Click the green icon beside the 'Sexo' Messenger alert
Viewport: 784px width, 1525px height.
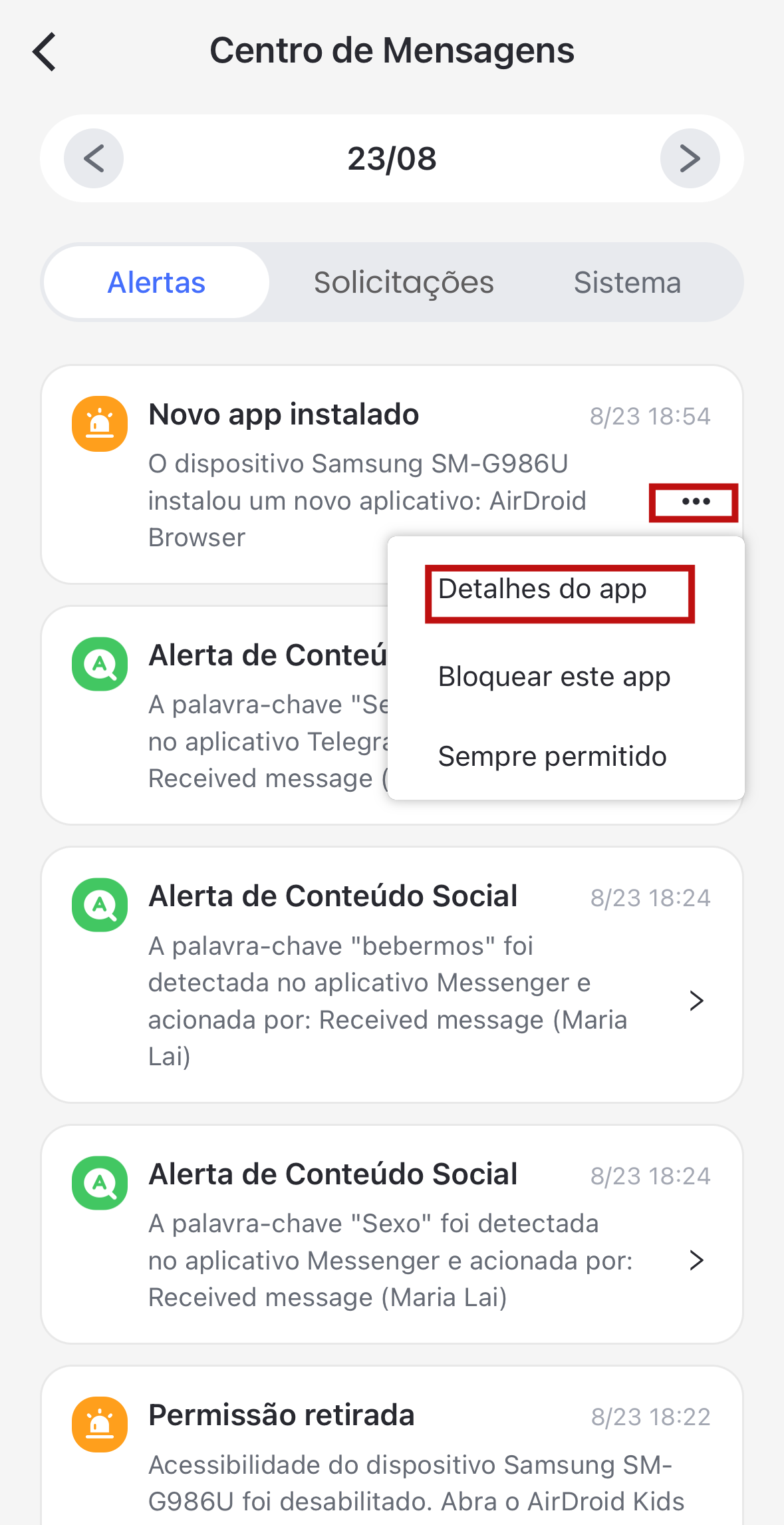(x=99, y=1182)
